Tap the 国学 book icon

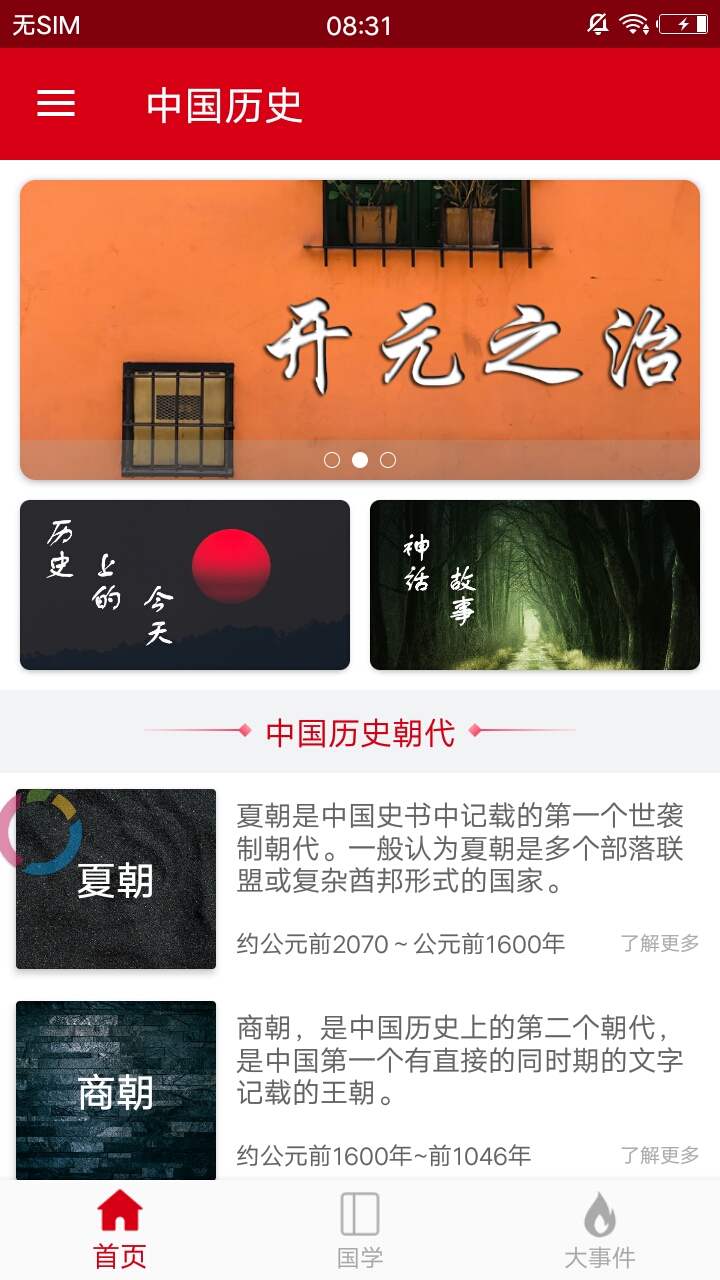pyautogui.click(x=360, y=1214)
